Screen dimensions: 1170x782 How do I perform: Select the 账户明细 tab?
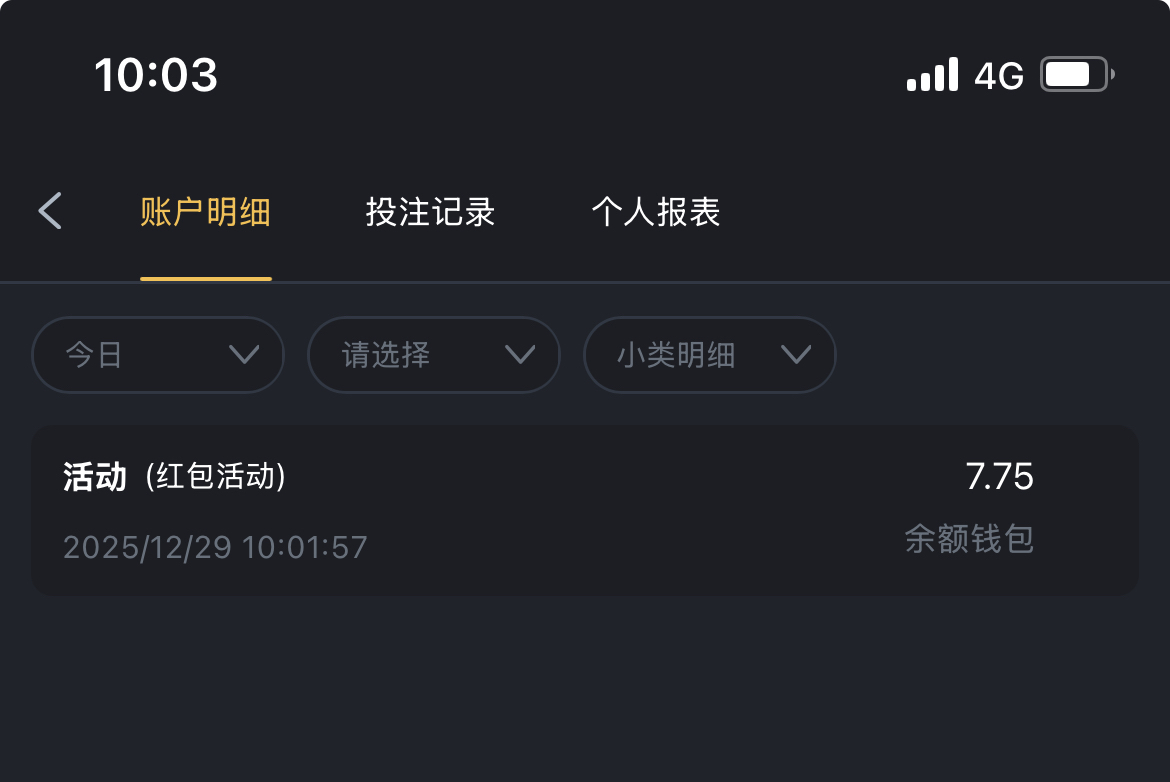(x=205, y=213)
